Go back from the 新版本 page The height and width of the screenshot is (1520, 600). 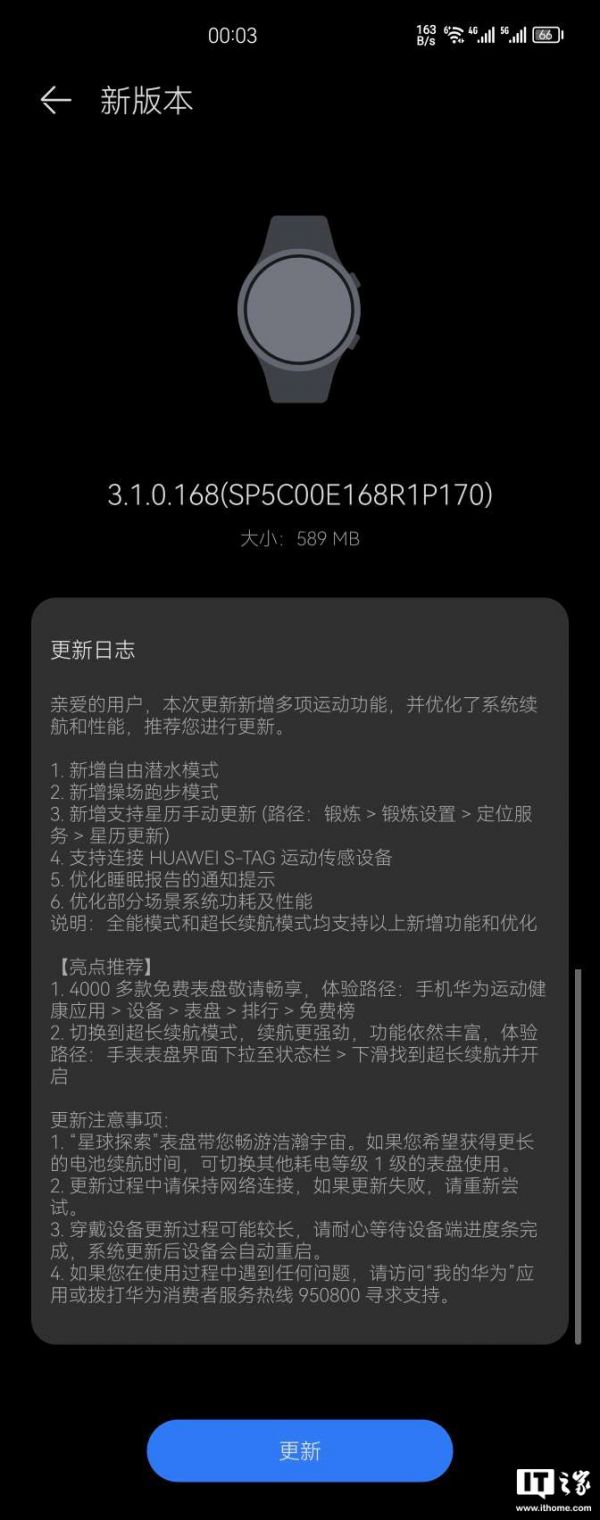pyautogui.click(x=55, y=100)
